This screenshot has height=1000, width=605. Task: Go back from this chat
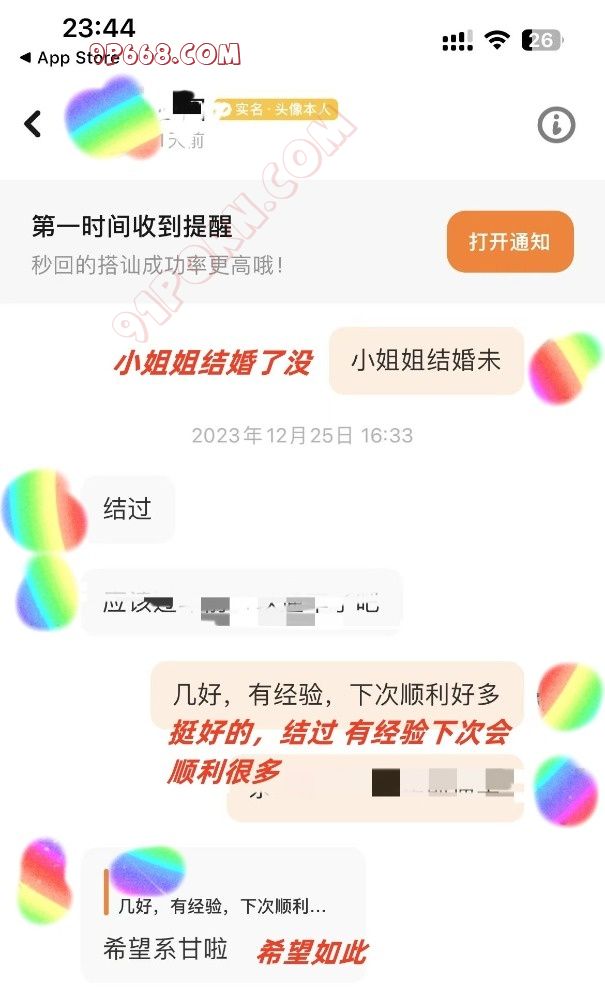click(33, 124)
